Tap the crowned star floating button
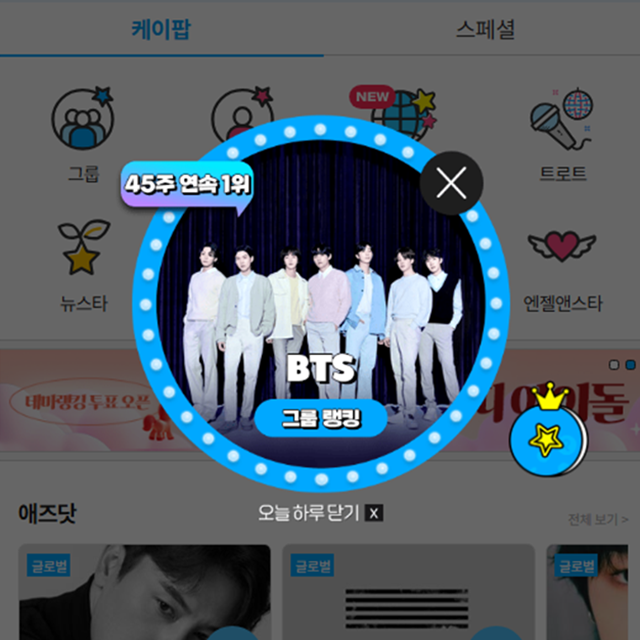Viewport: 640px width, 640px height. click(548, 432)
